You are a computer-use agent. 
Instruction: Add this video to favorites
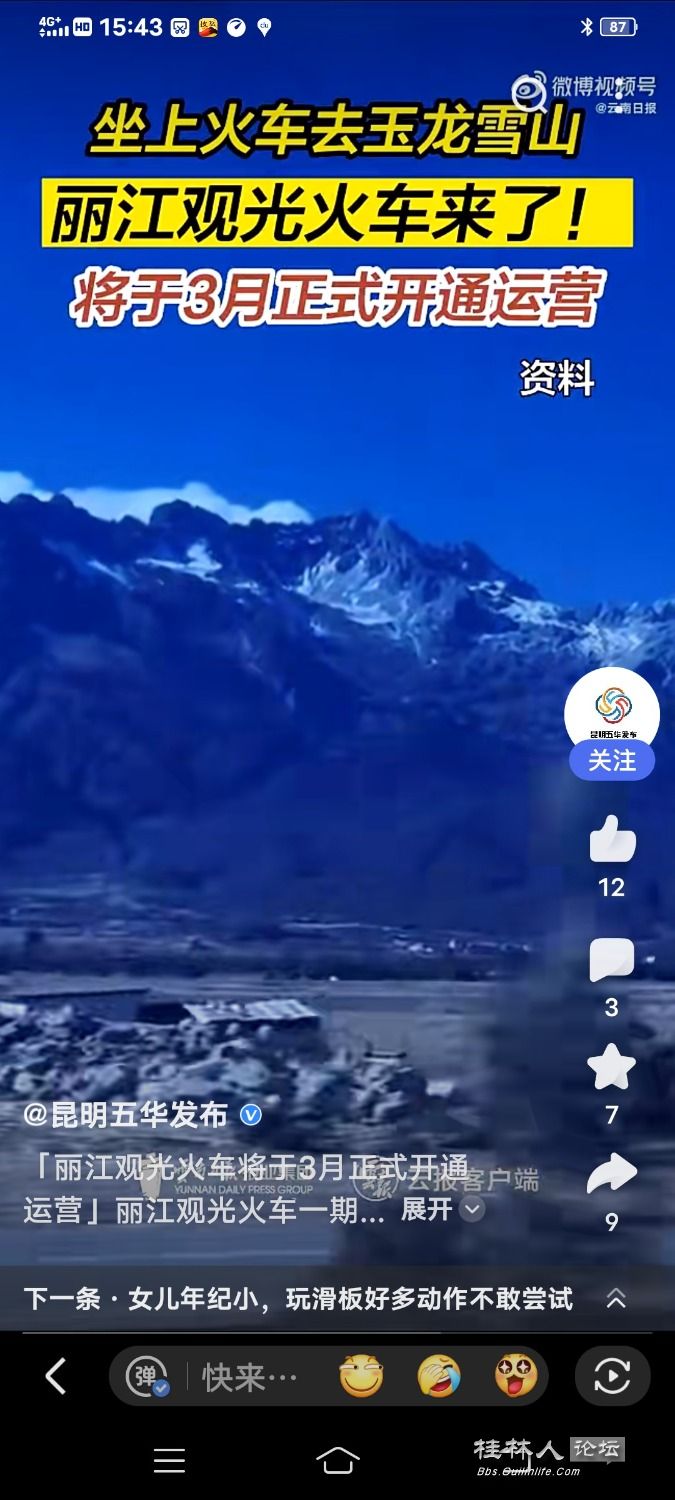[611, 1068]
